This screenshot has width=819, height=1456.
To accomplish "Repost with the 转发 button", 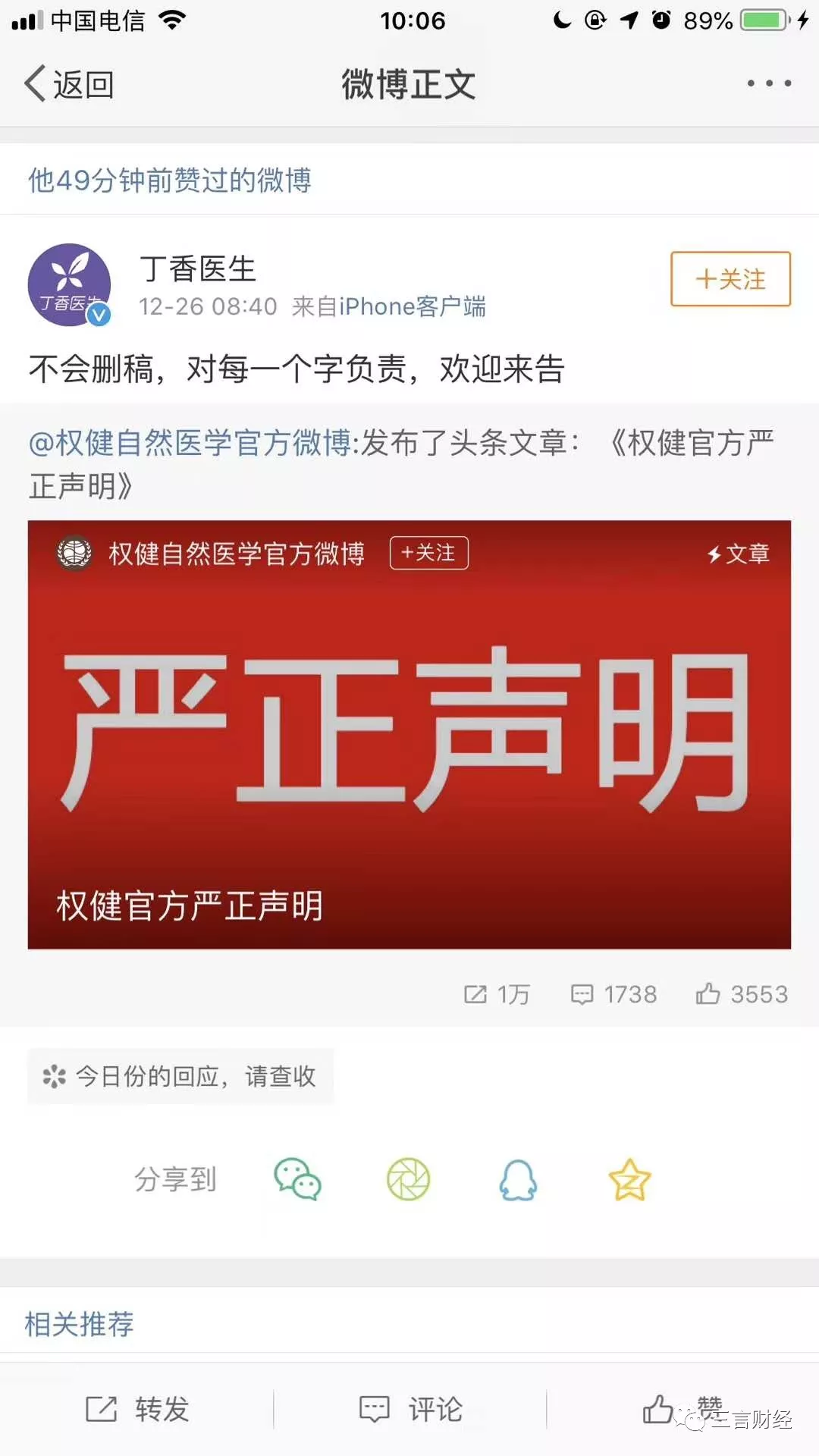I will [x=137, y=1409].
